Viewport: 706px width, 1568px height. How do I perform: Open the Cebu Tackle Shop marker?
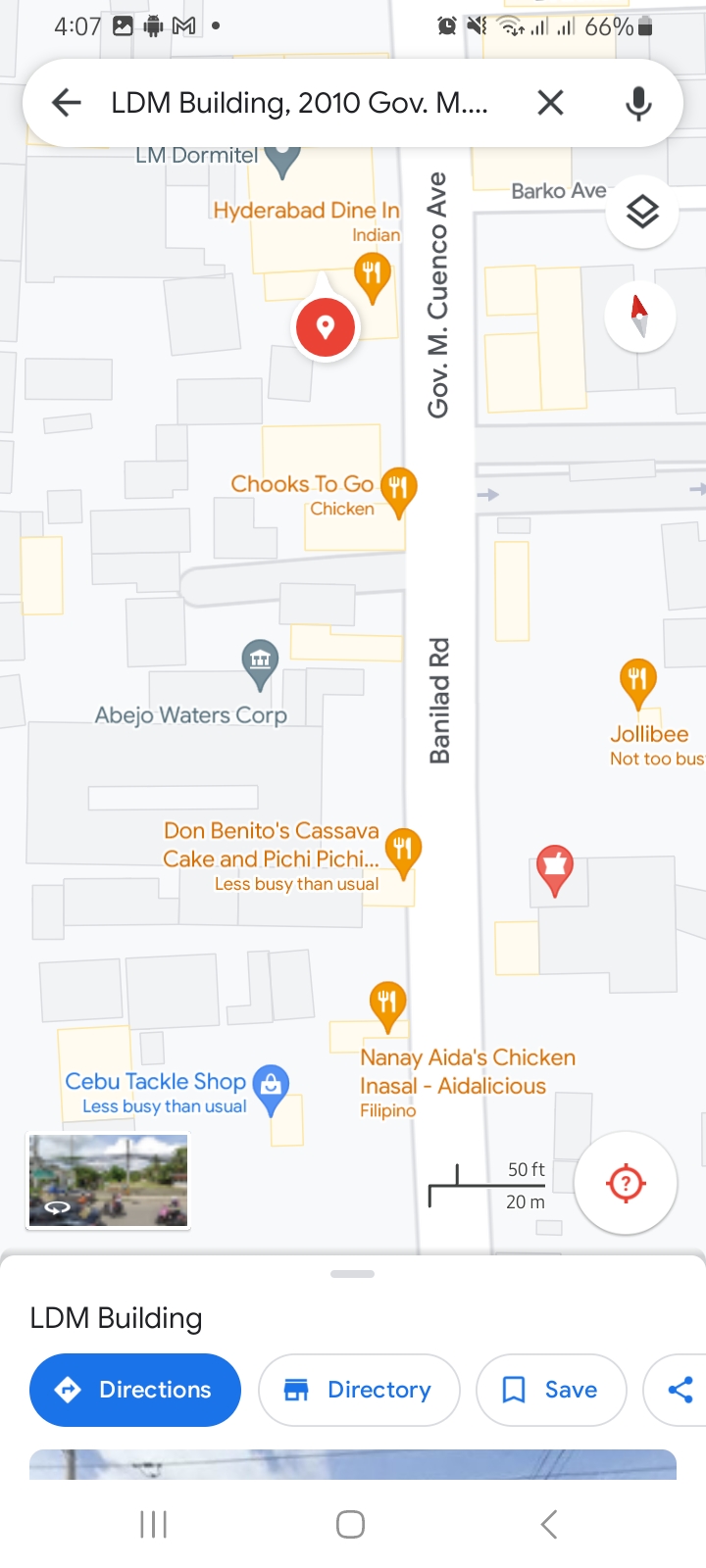tap(271, 1086)
